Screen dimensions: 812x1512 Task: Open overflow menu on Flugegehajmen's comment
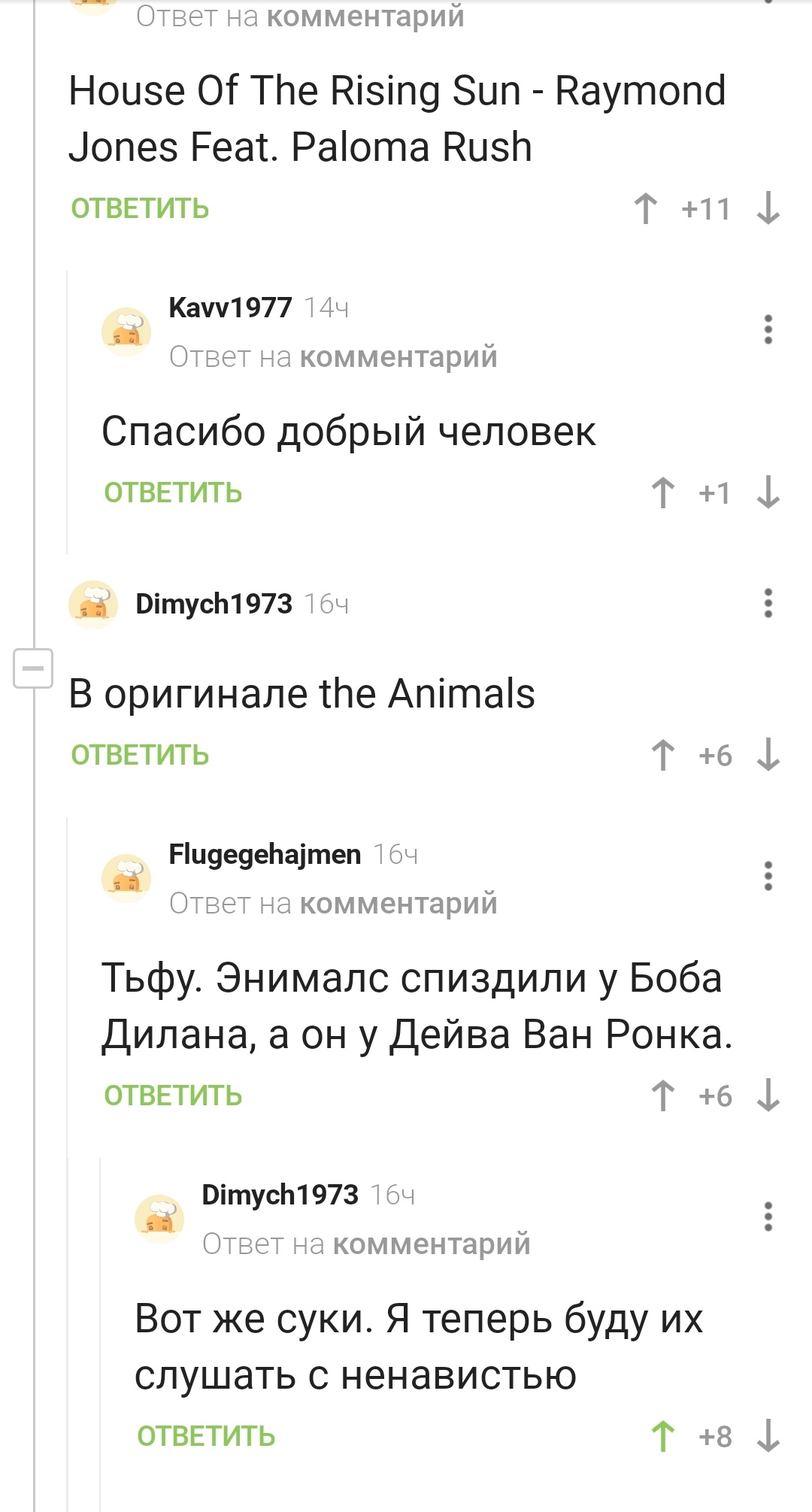768,876
